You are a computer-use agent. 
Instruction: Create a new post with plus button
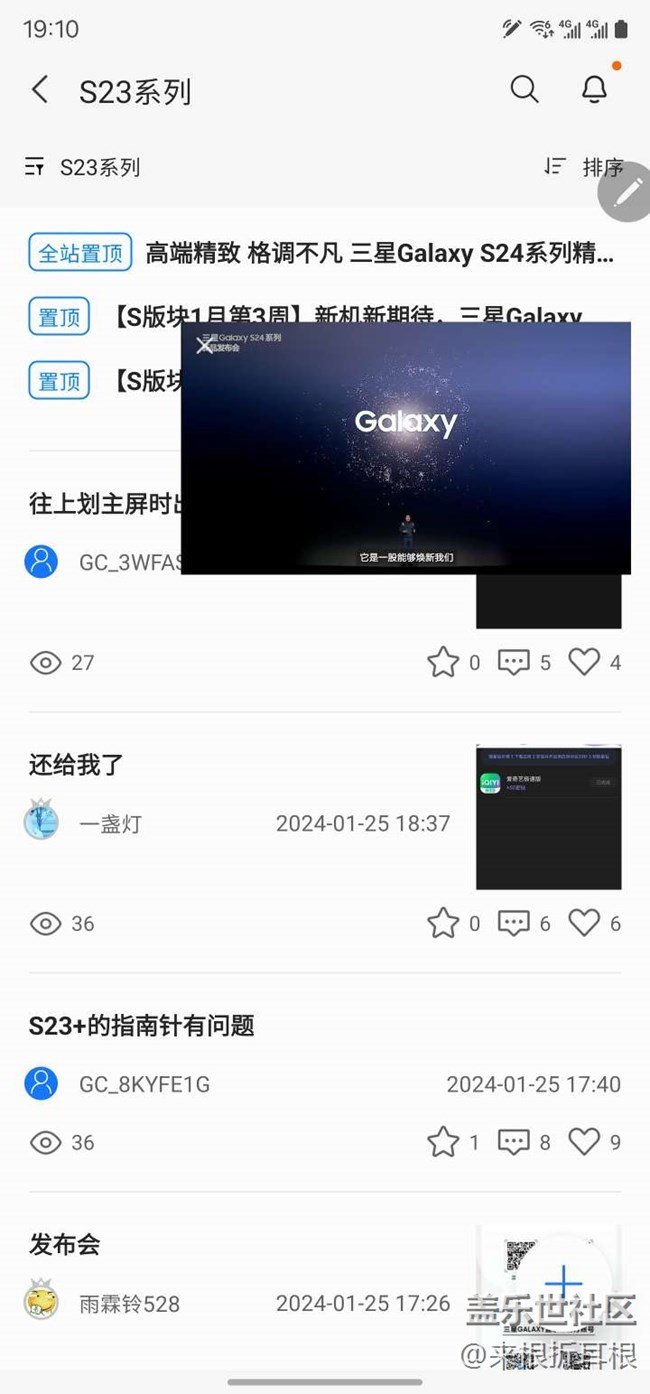pyautogui.click(x=563, y=1282)
